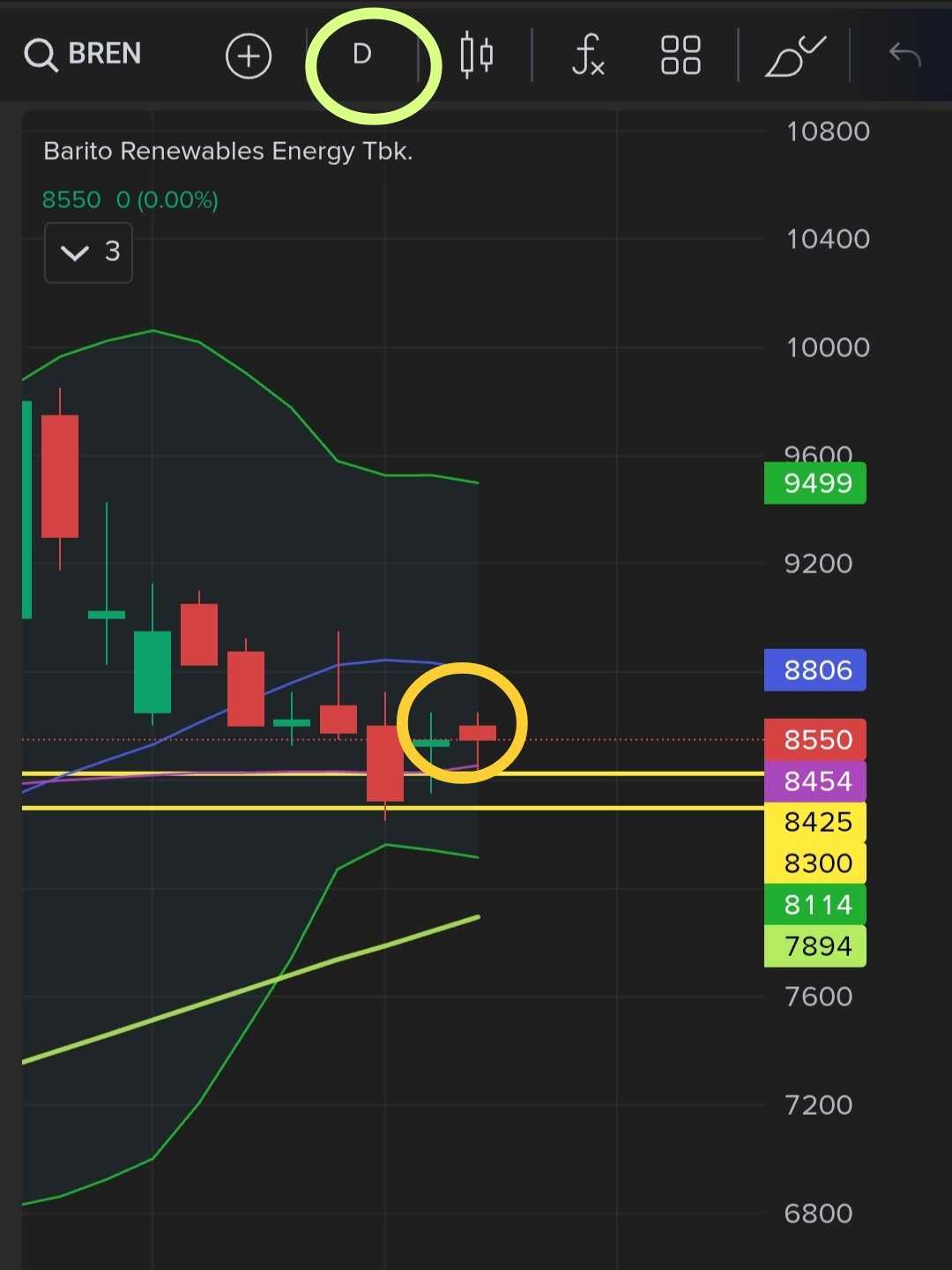Open the candlestick chart type selector
Image resolution: width=952 pixels, height=1270 pixels.
tap(476, 56)
